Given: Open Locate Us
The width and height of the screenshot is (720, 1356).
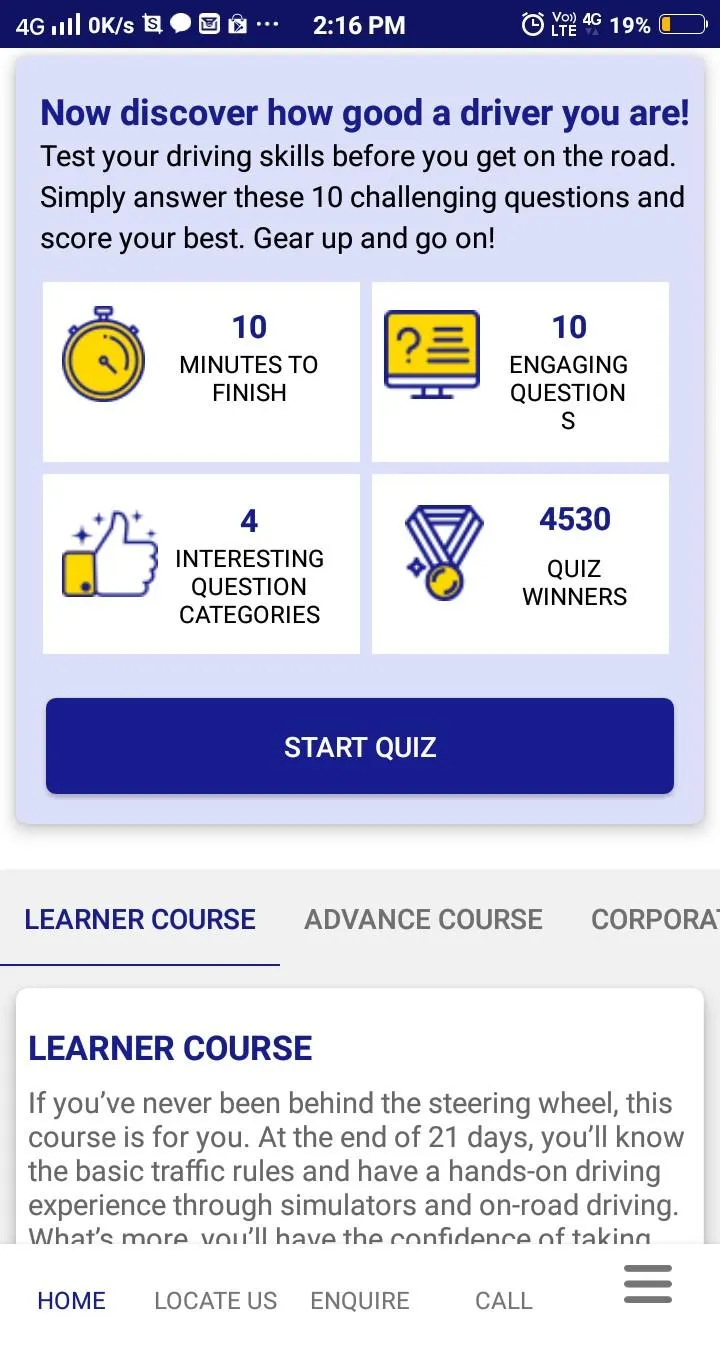Looking at the screenshot, I should [x=215, y=1300].
